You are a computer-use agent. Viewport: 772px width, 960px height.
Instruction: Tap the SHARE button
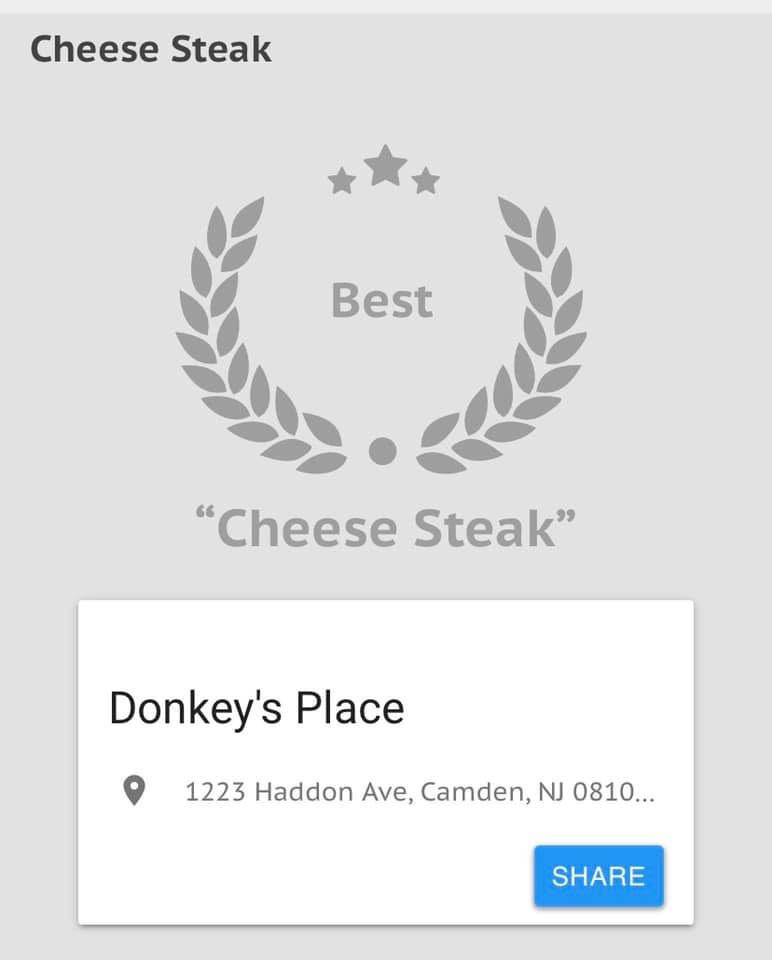tap(598, 876)
